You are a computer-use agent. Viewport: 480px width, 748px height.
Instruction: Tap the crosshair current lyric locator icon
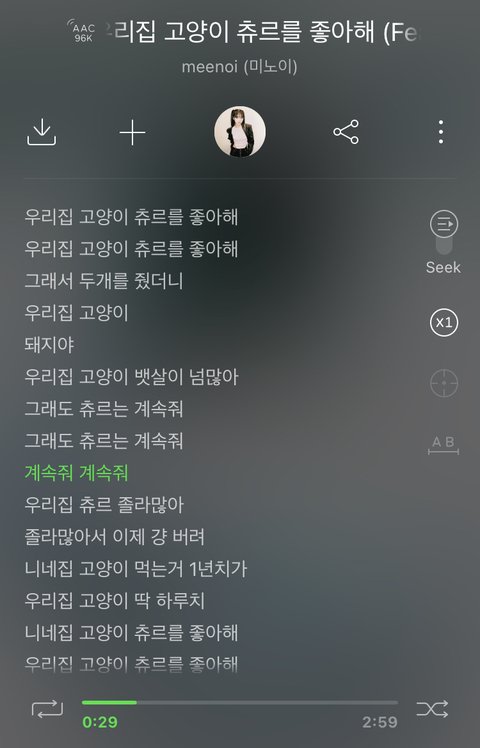[x=444, y=383]
